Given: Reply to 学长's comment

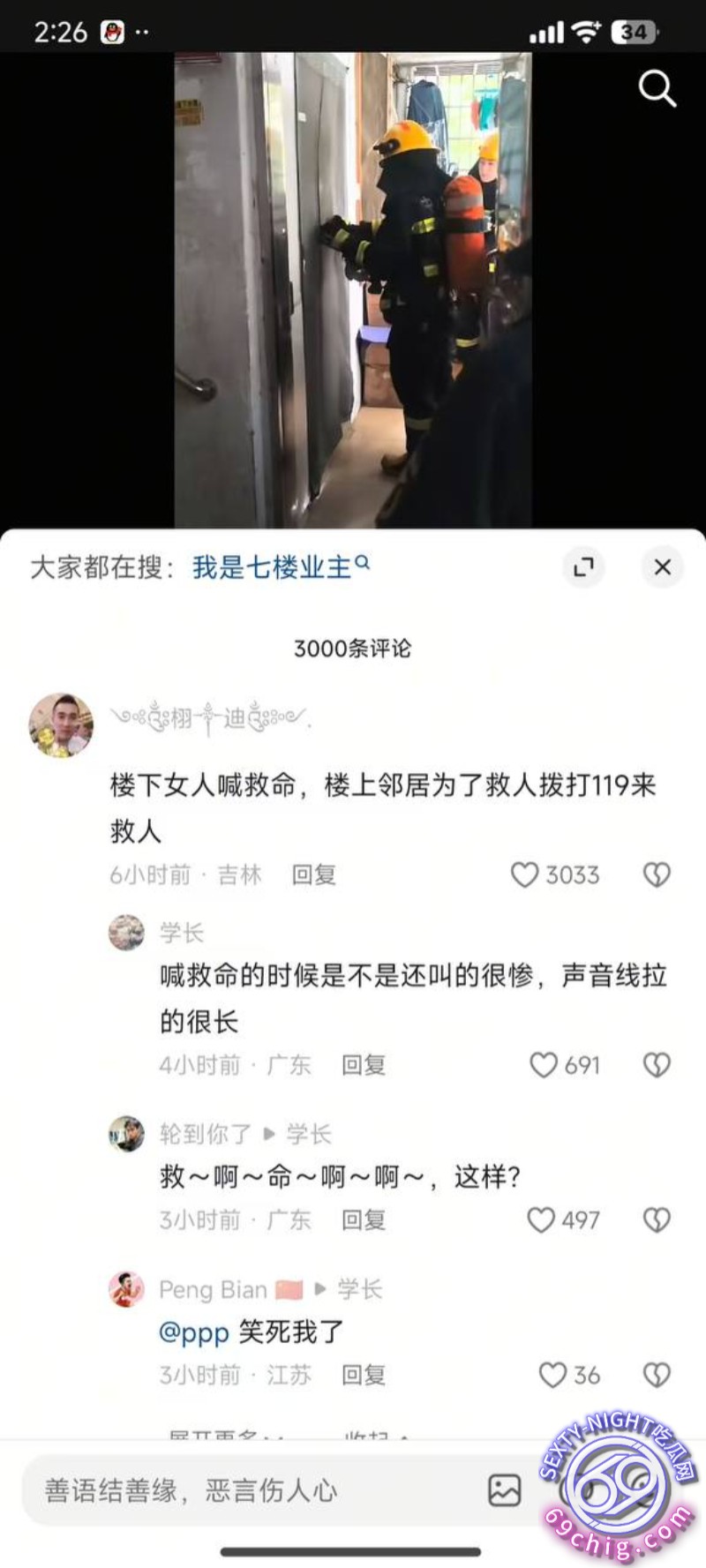Looking at the screenshot, I should [x=364, y=1065].
